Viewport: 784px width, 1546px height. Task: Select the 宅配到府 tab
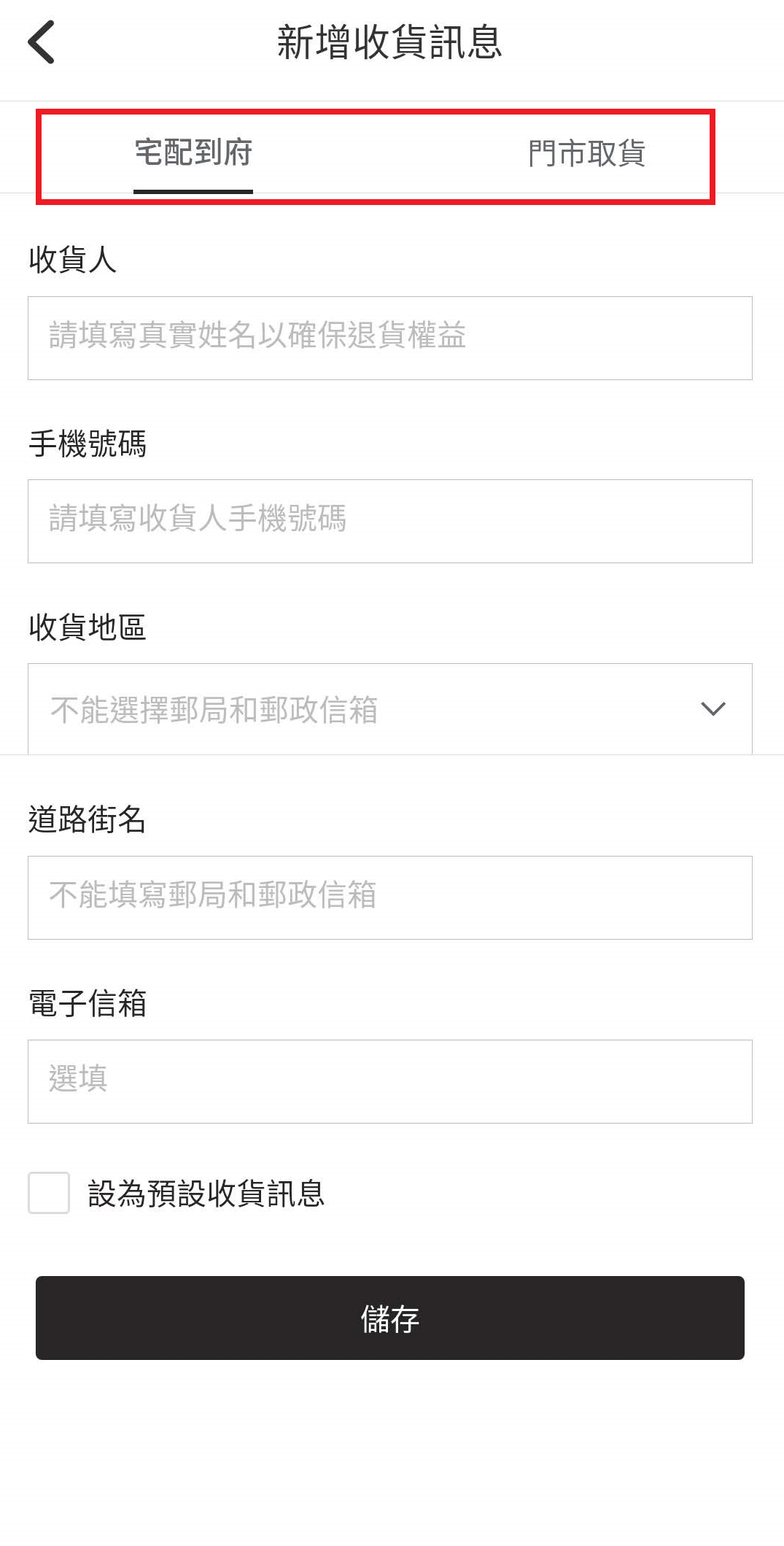(x=193, y=154)
